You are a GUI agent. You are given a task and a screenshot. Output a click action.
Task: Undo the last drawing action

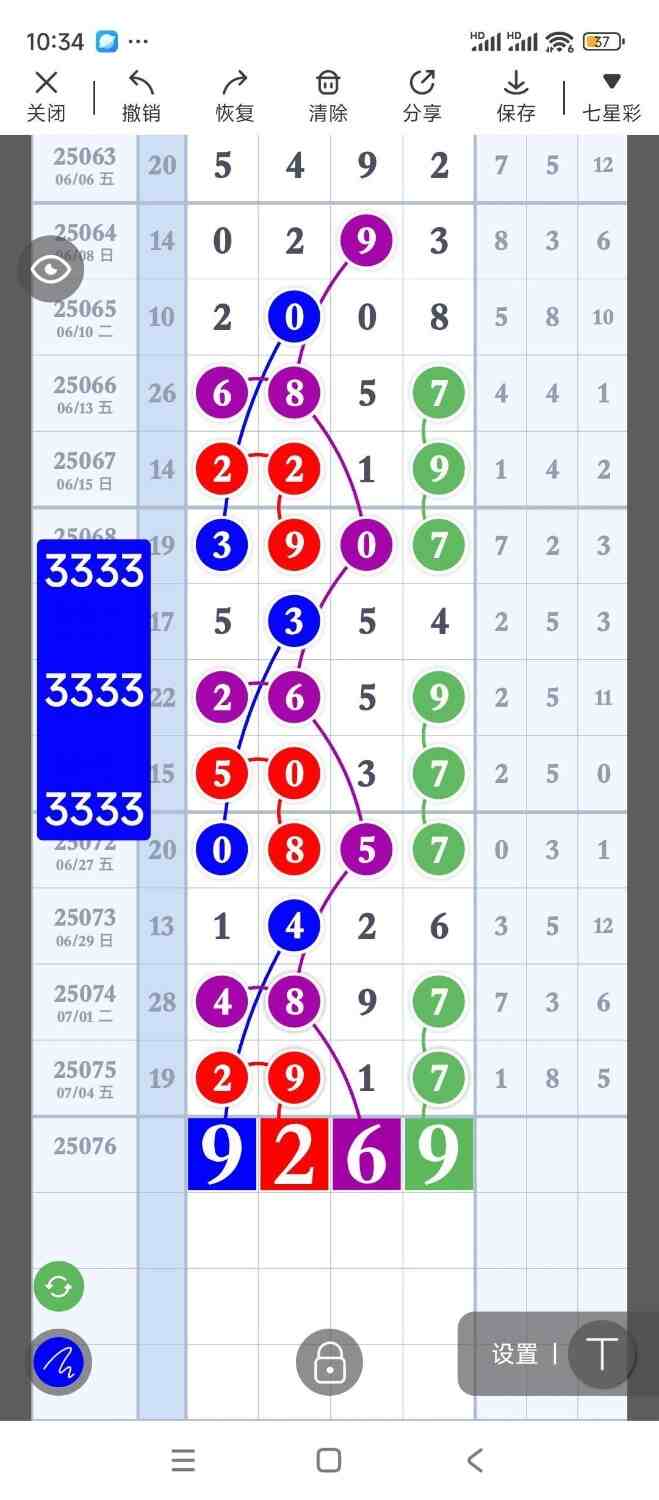[x=141, y=96]
